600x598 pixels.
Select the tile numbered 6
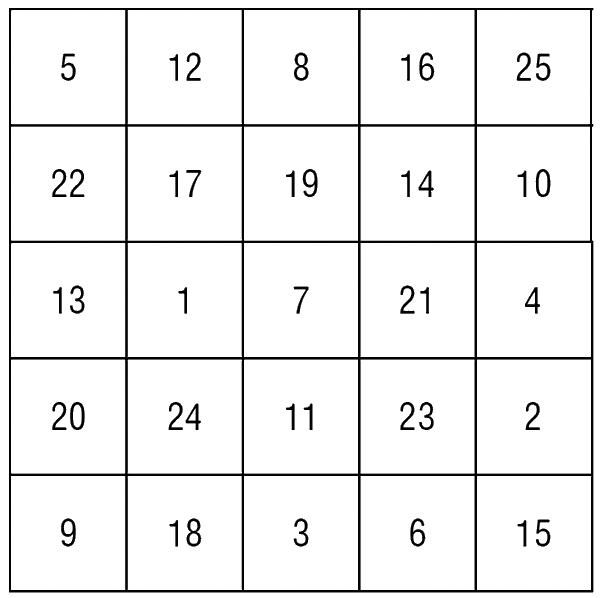417,533
